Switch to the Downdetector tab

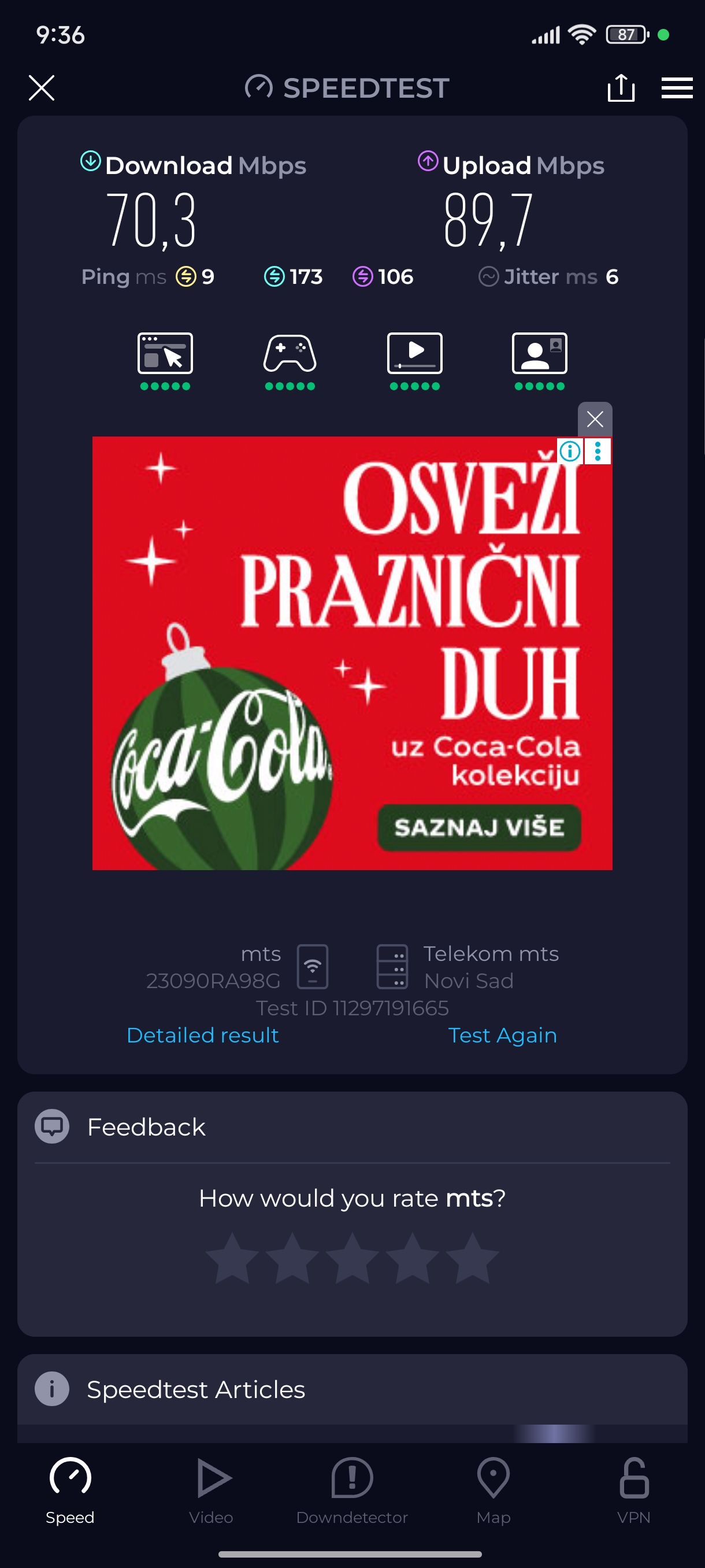pyautogui.click(x=351, y=1489)
